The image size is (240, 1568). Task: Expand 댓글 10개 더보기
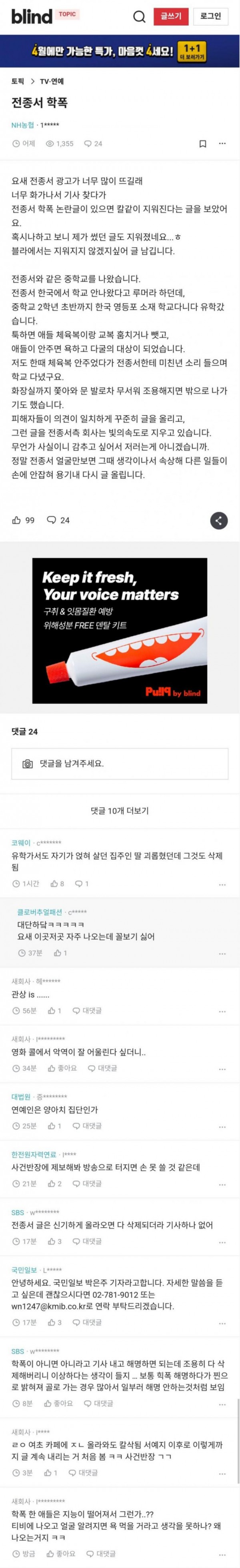click(x=120, y=811)
